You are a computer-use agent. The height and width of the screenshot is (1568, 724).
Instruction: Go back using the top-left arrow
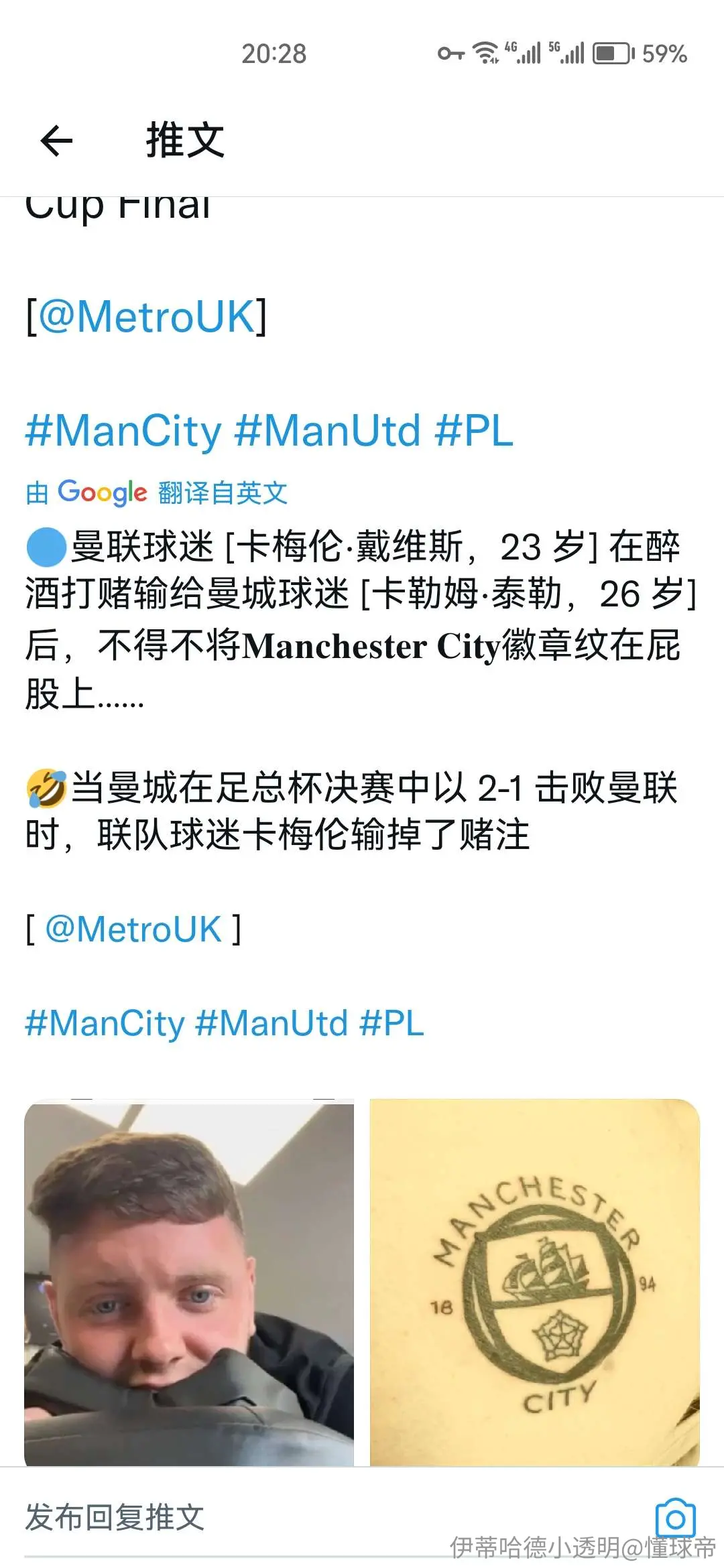tap(56, 141)
